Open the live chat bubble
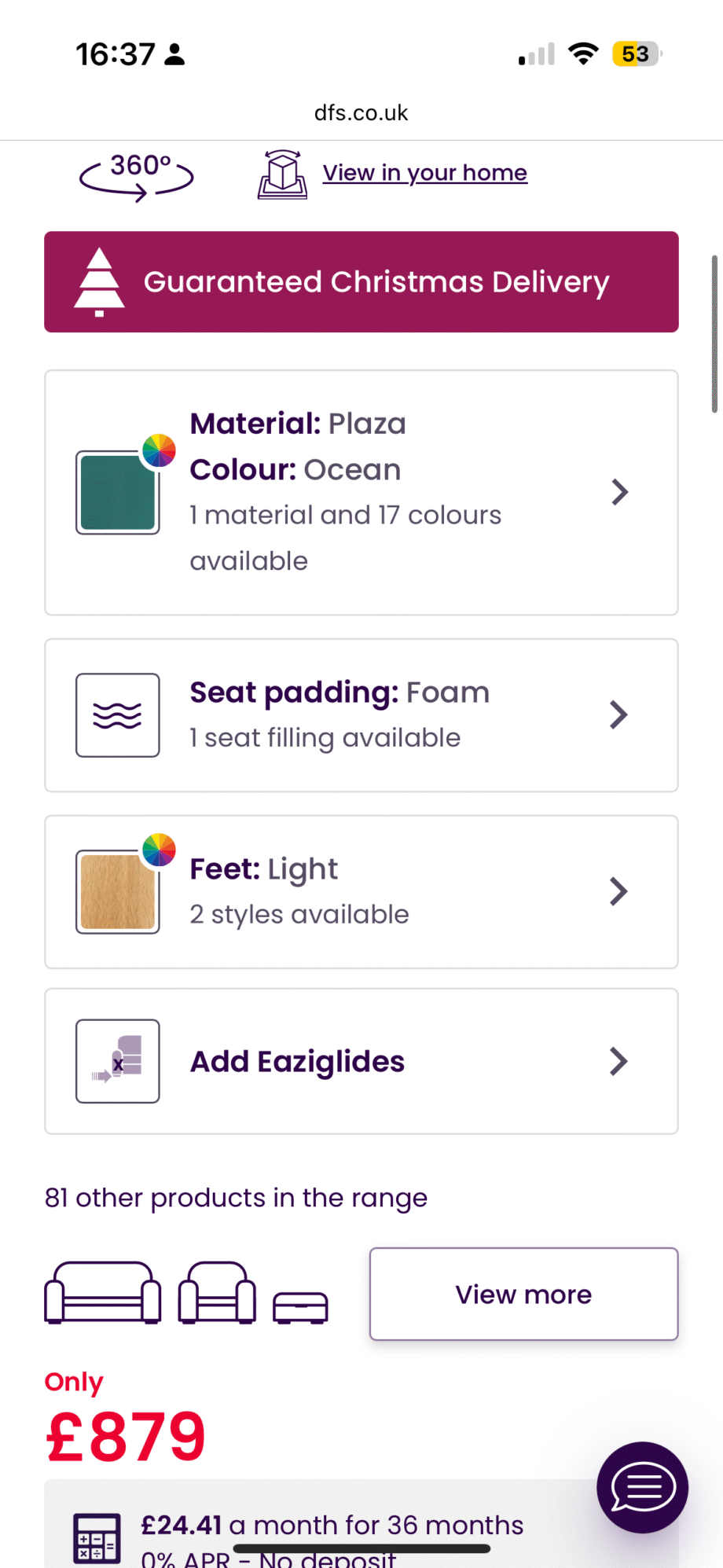The width and height of the screenshot is (723, 1568). [x=642, y=1487]
